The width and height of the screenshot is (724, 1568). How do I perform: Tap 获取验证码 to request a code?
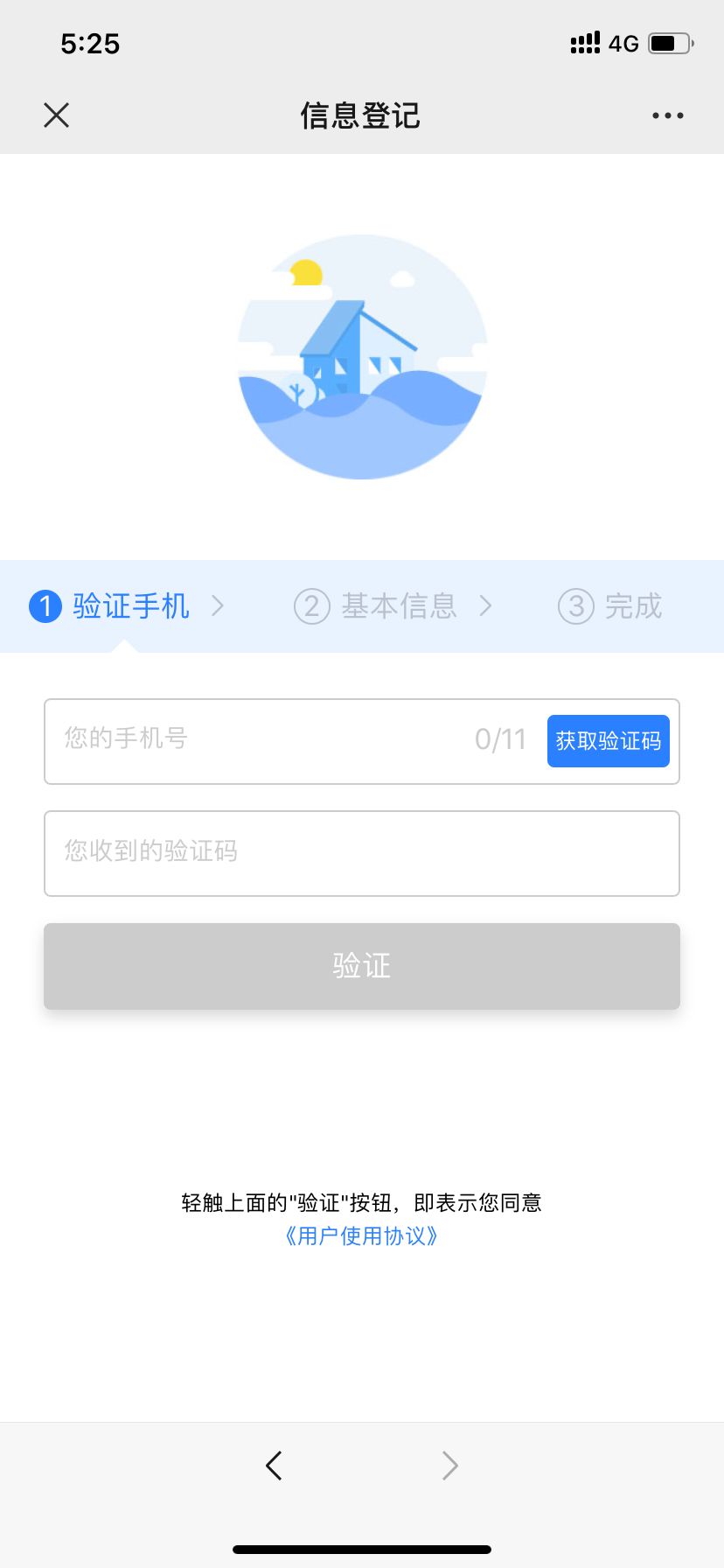point(608,741)
